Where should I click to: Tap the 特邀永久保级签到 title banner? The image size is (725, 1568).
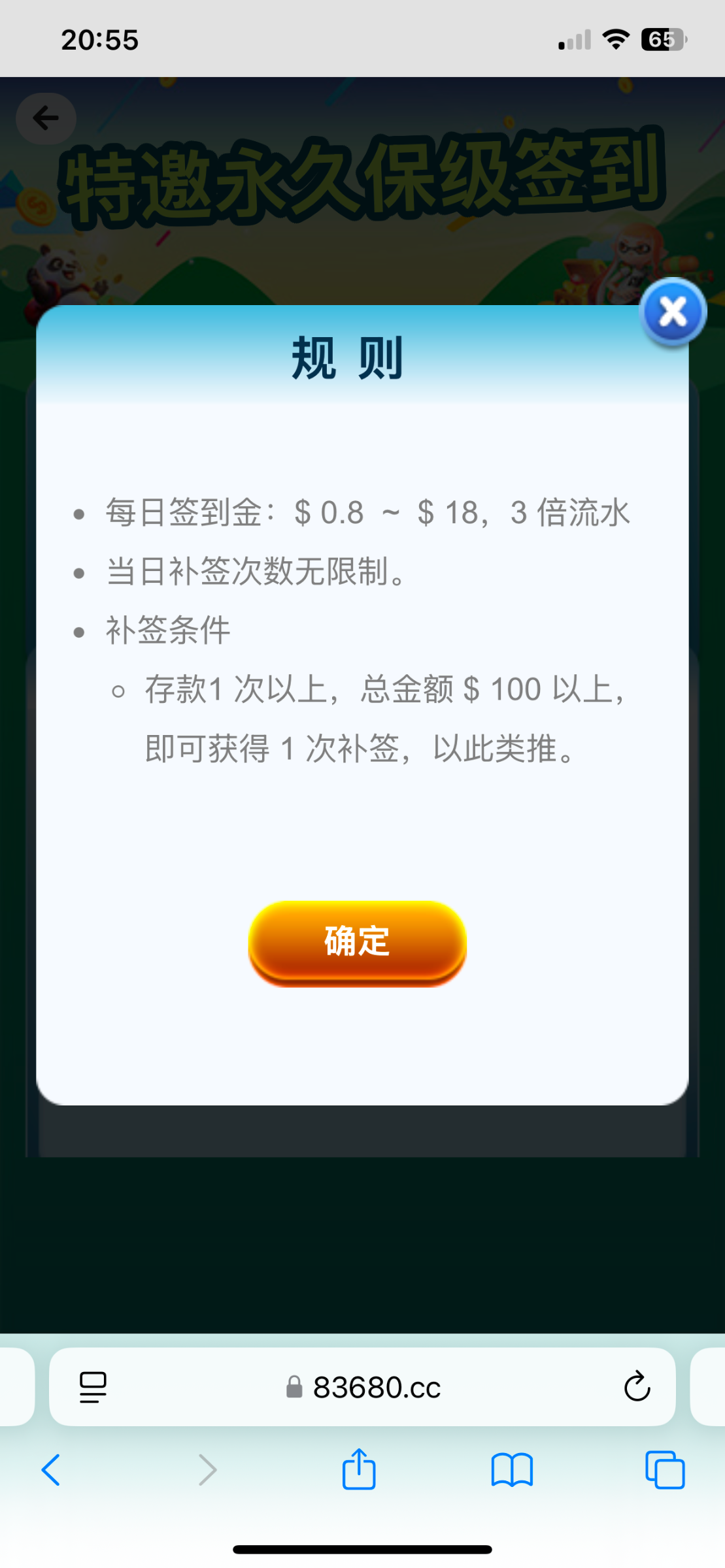coord(361,180)
